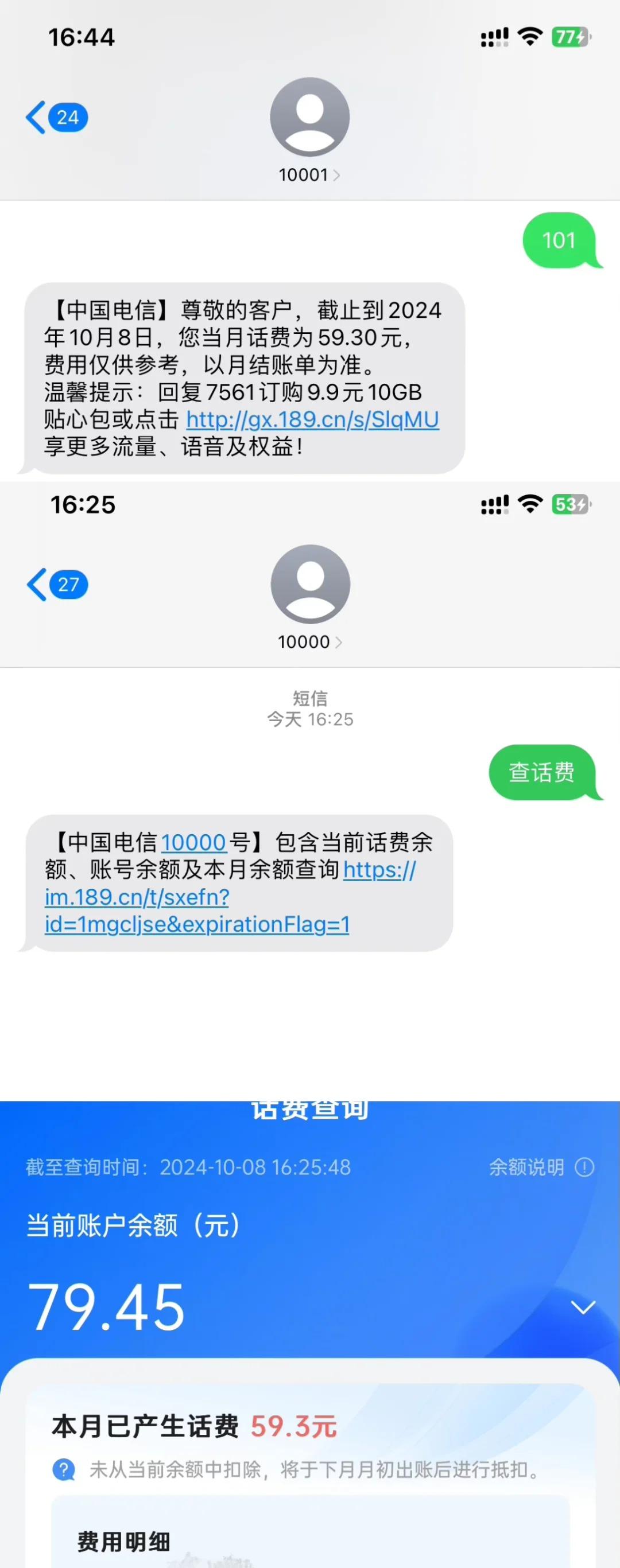Open the link http://gx.189.cn/s/SlqMU
The height and width of the screenshot is (1568, 620).
[x=312, y=421]
